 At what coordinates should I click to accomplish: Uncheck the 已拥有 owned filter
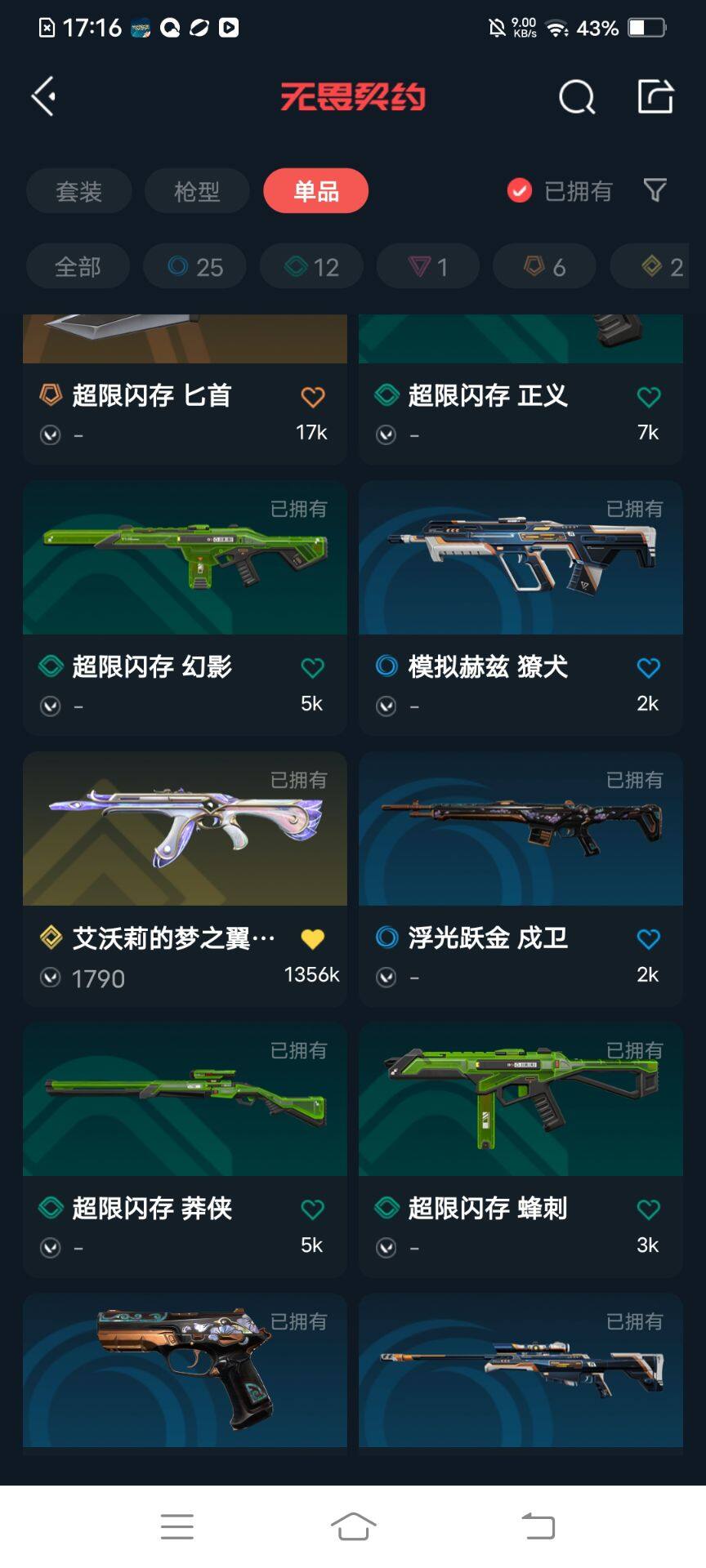[x=520, y=190]
